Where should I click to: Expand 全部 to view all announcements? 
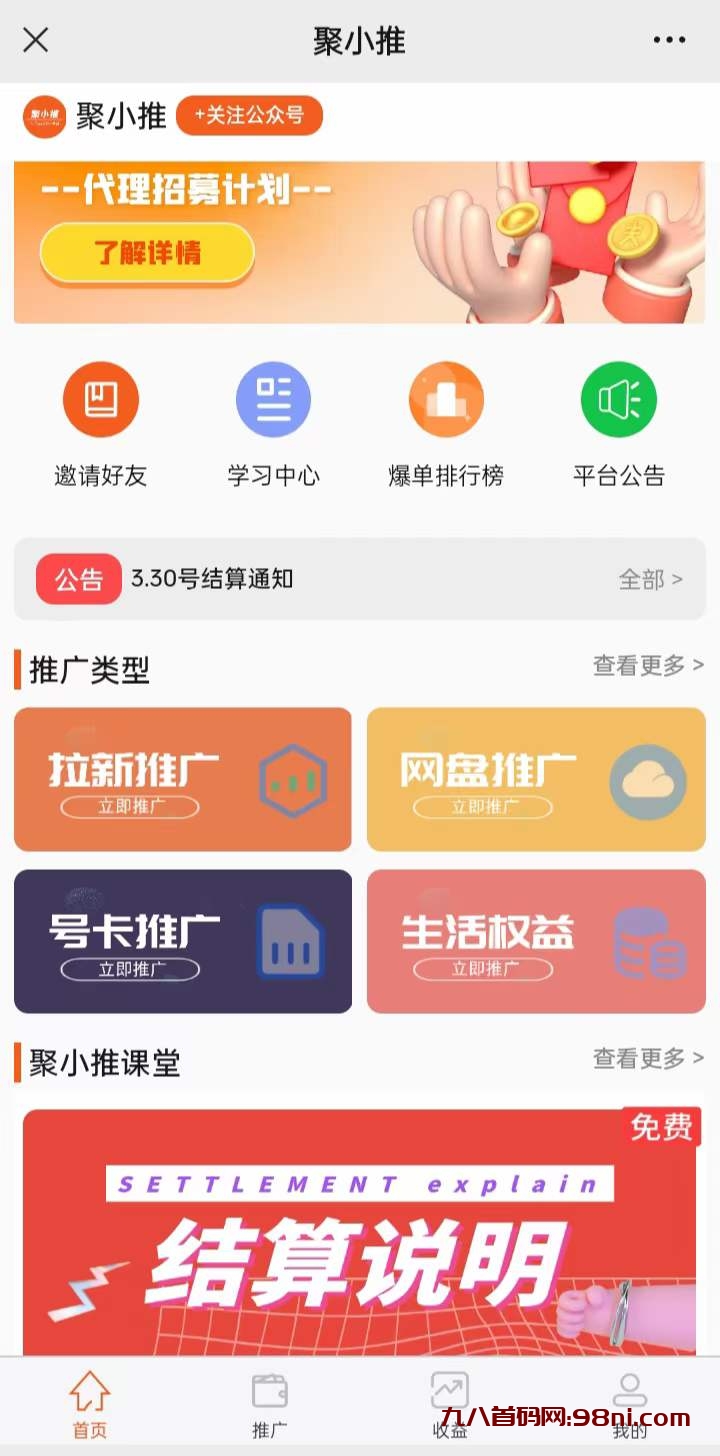pos(649,580)
